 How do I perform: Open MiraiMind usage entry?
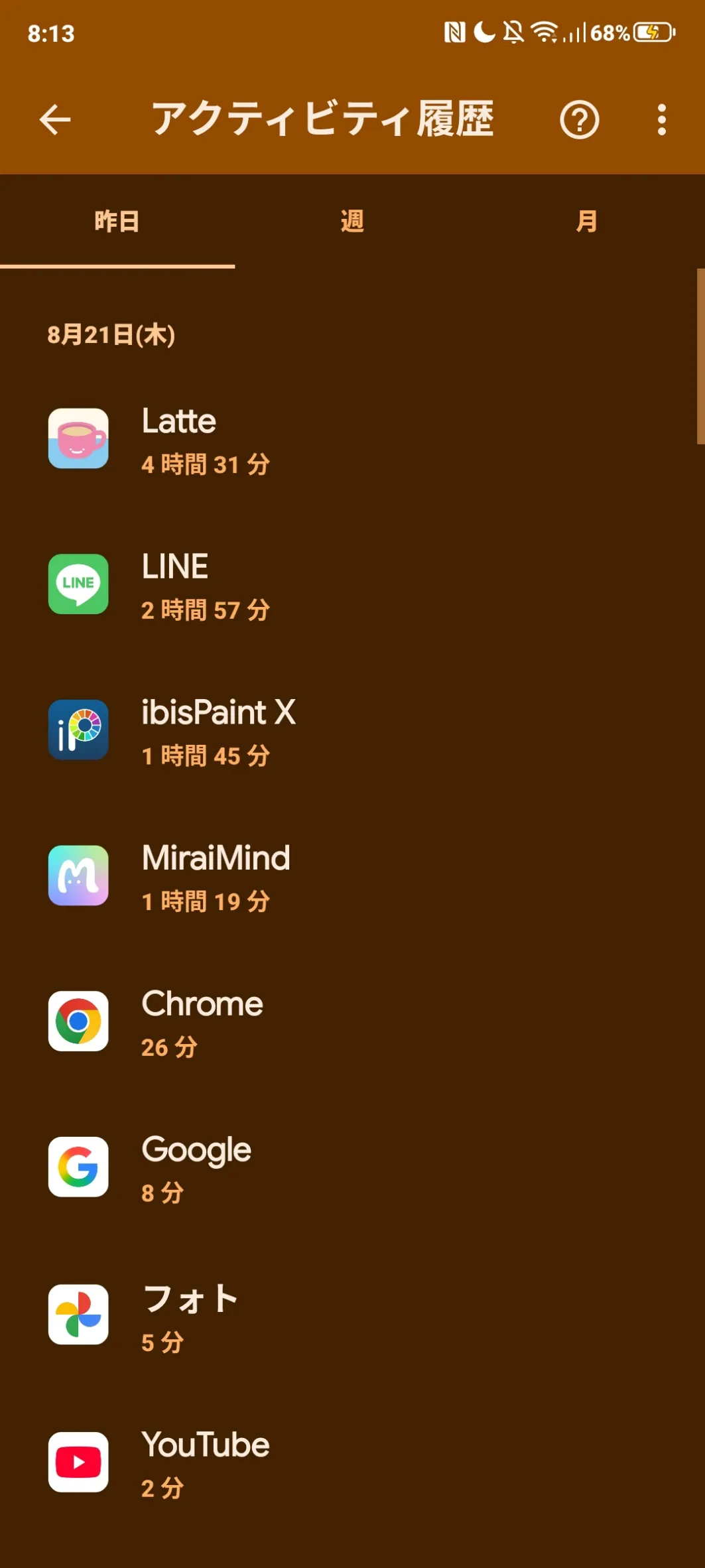click(352, 877)
